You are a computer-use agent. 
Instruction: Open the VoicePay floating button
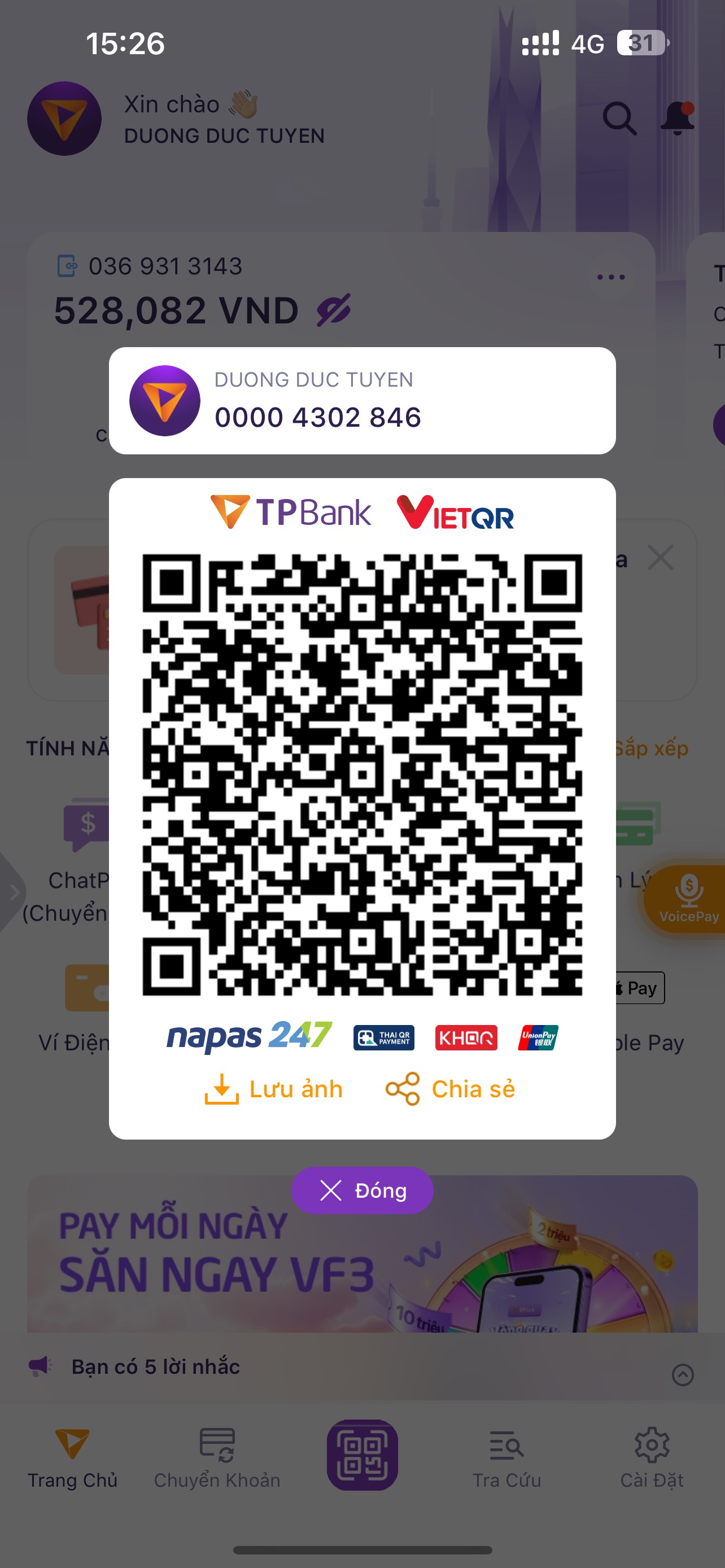click(x=689, y=899)
